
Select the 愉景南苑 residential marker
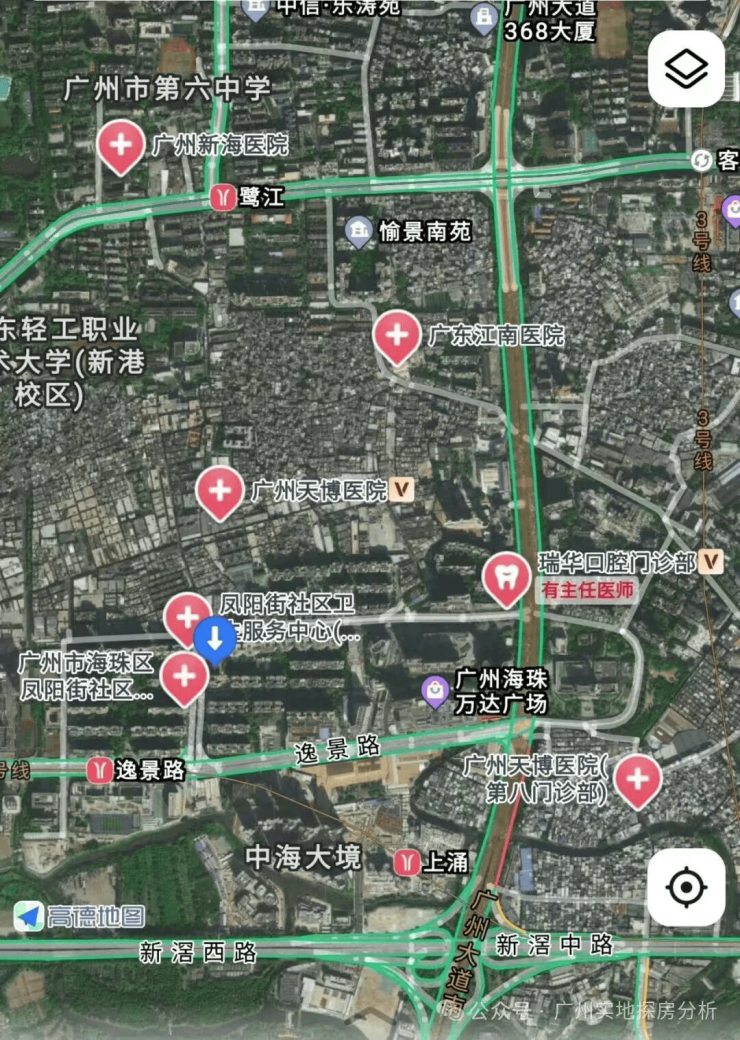[359, 233]
